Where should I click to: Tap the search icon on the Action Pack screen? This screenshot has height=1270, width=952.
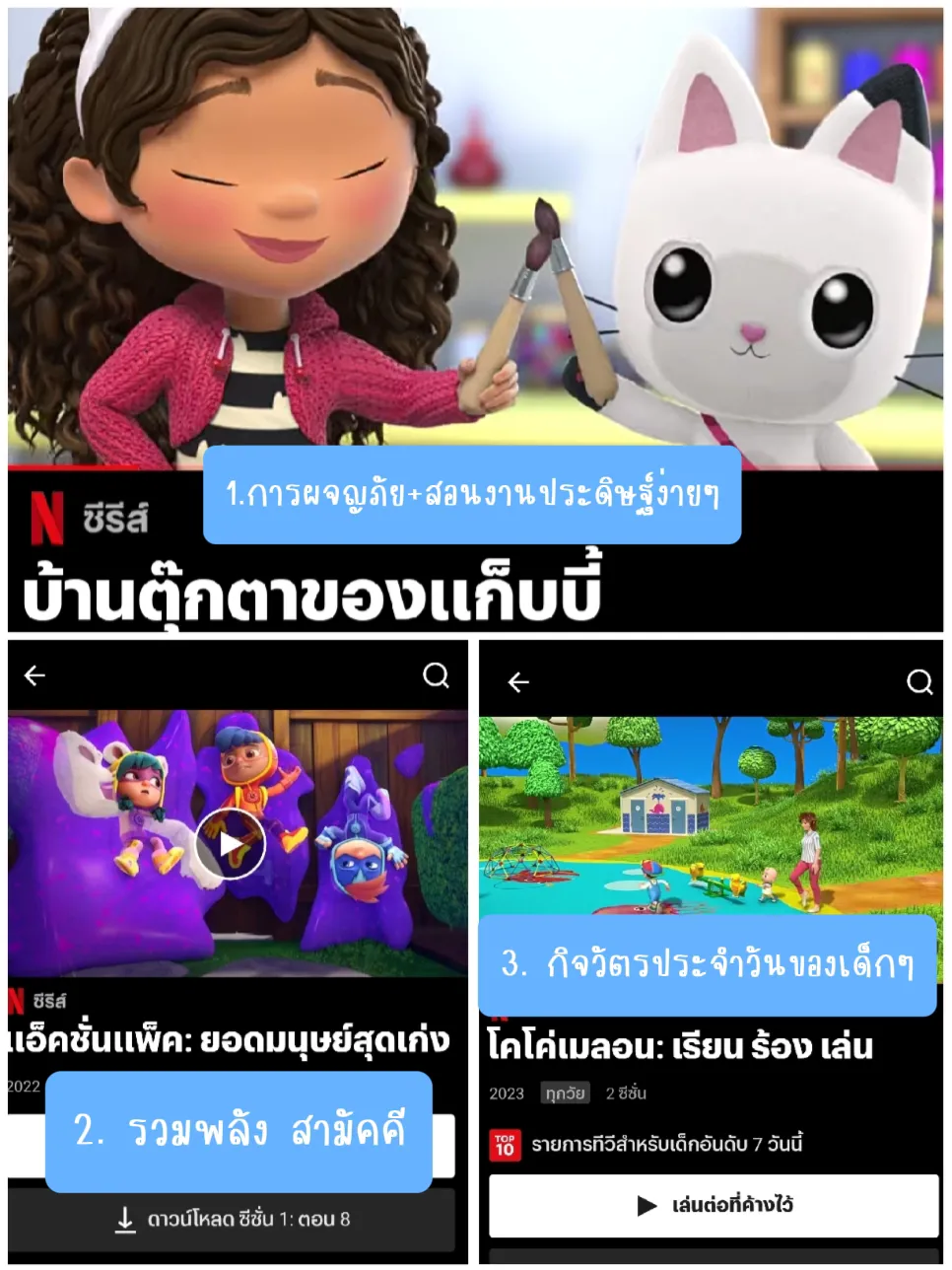coord(437,675)
